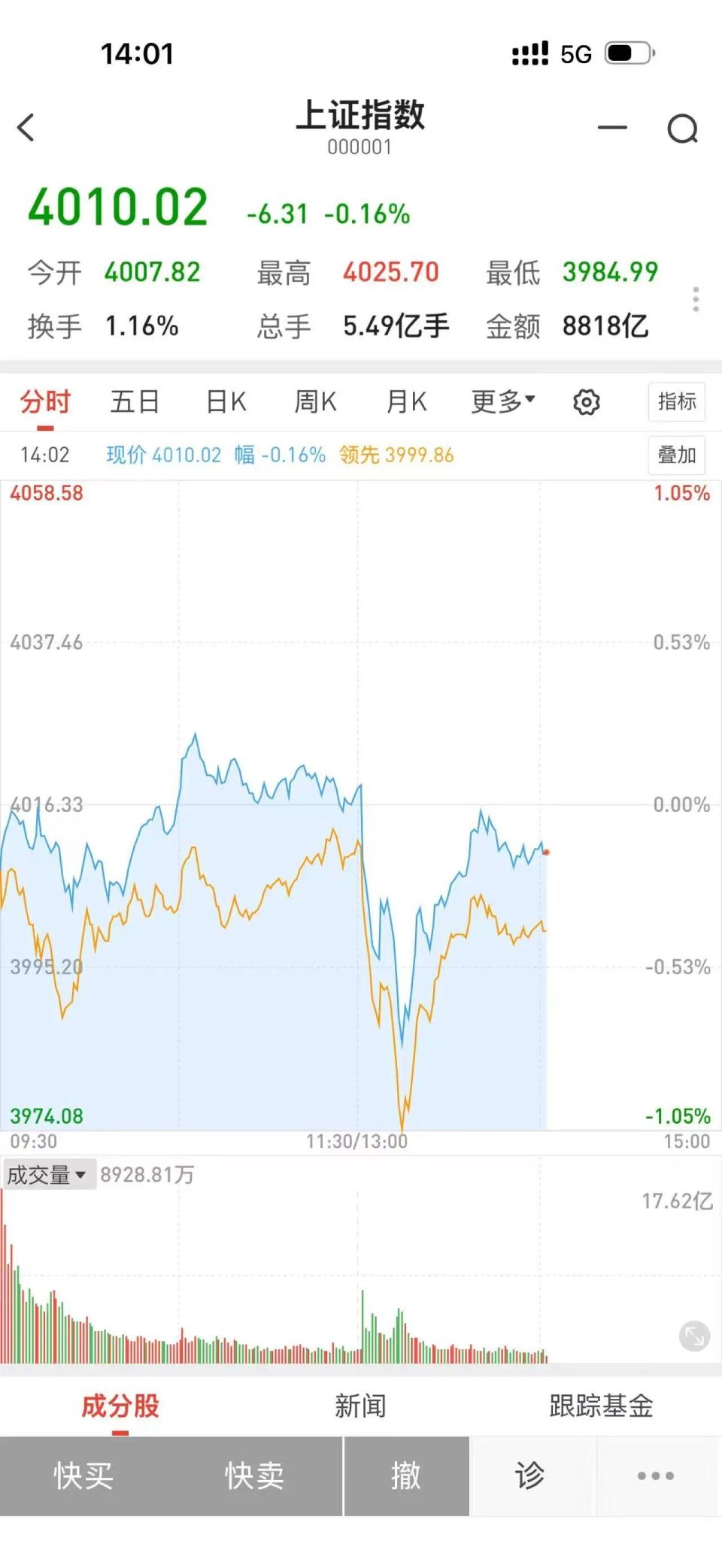Open the ellipsis menu in the bottom action bar
722x1568 pixels.
coord(653,1476)
